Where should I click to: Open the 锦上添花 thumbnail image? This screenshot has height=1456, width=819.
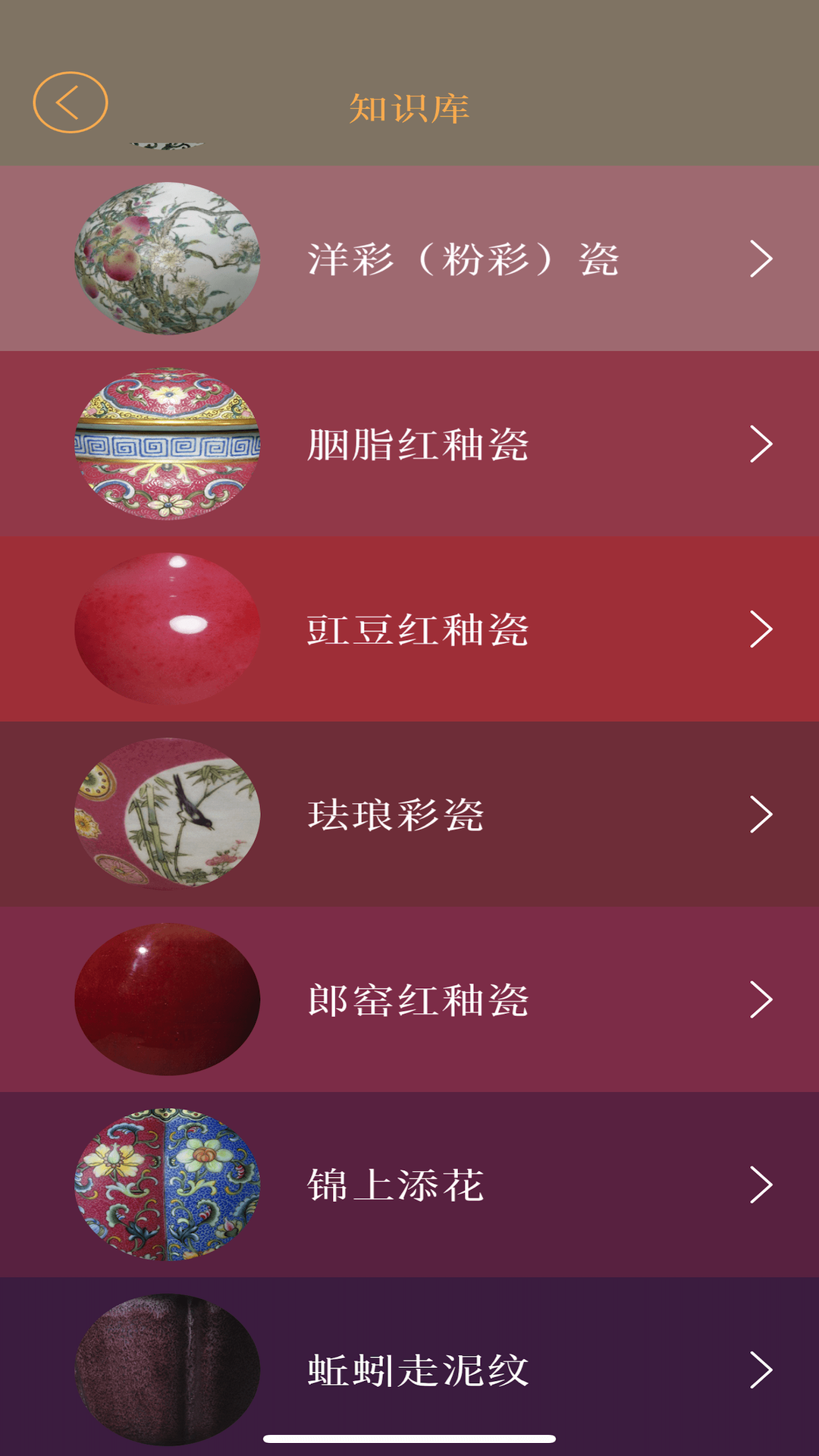pyautogui.click(x=168, y=1185)
